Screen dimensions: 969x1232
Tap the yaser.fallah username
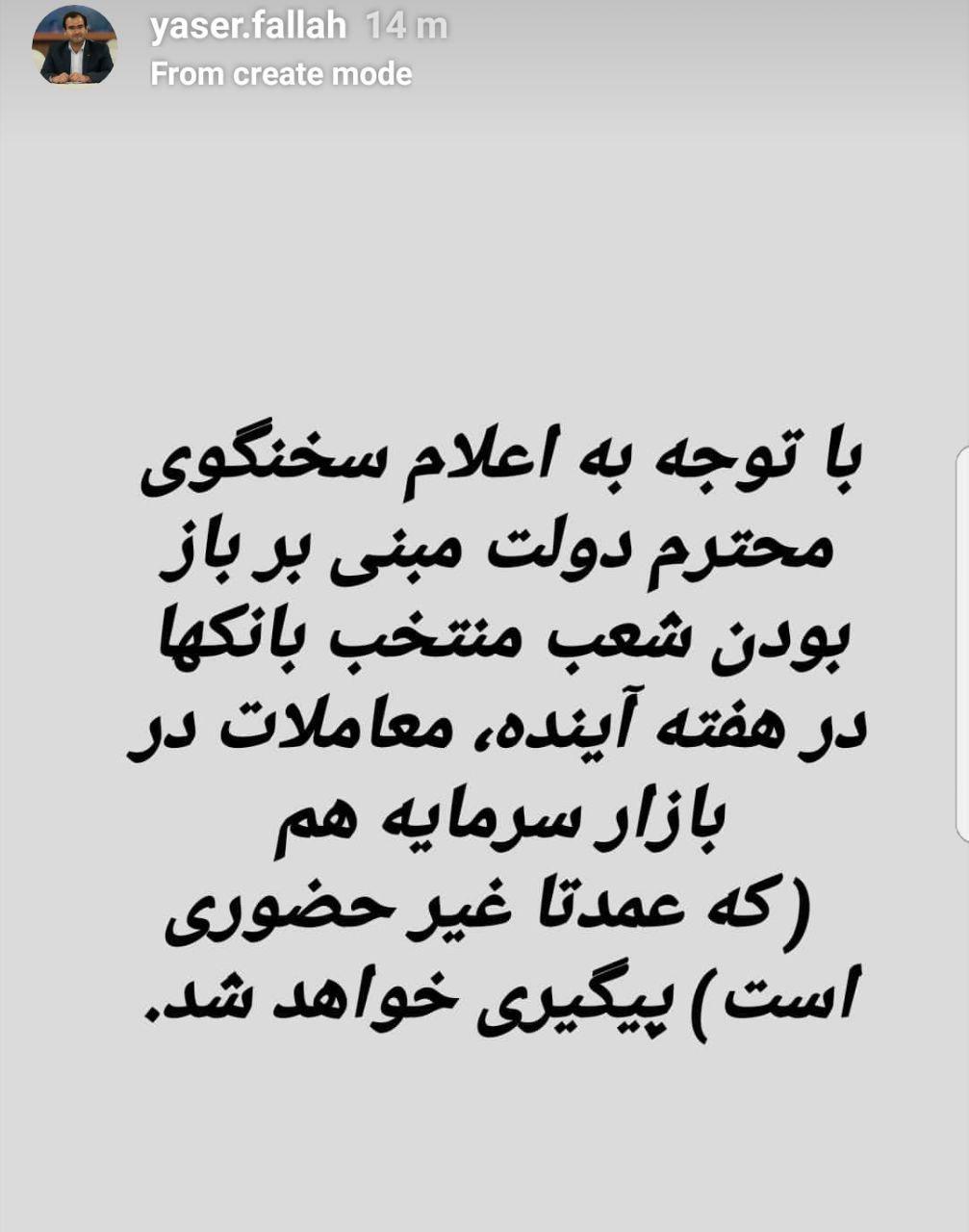248,26
